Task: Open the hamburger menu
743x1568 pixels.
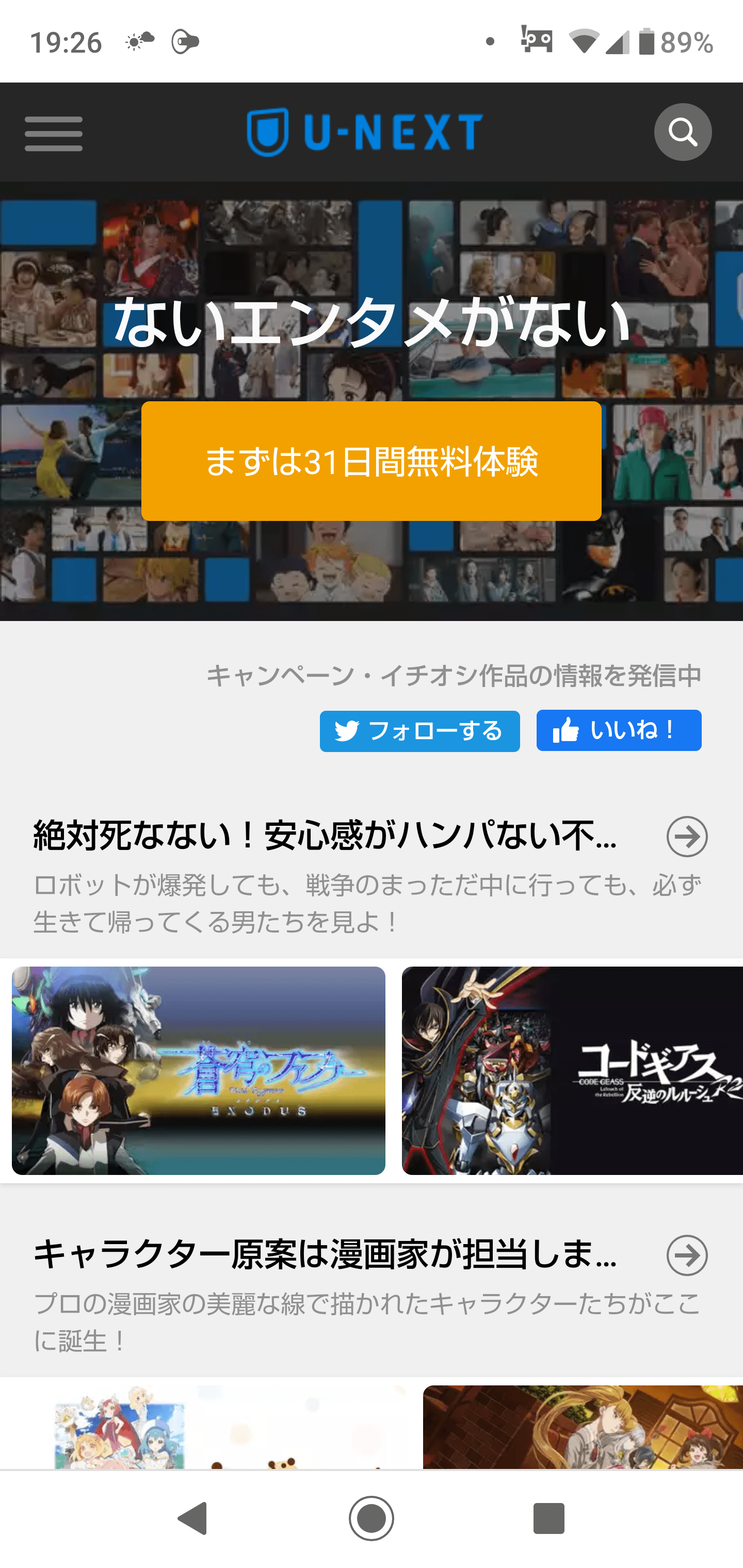Action: point(54,133)
